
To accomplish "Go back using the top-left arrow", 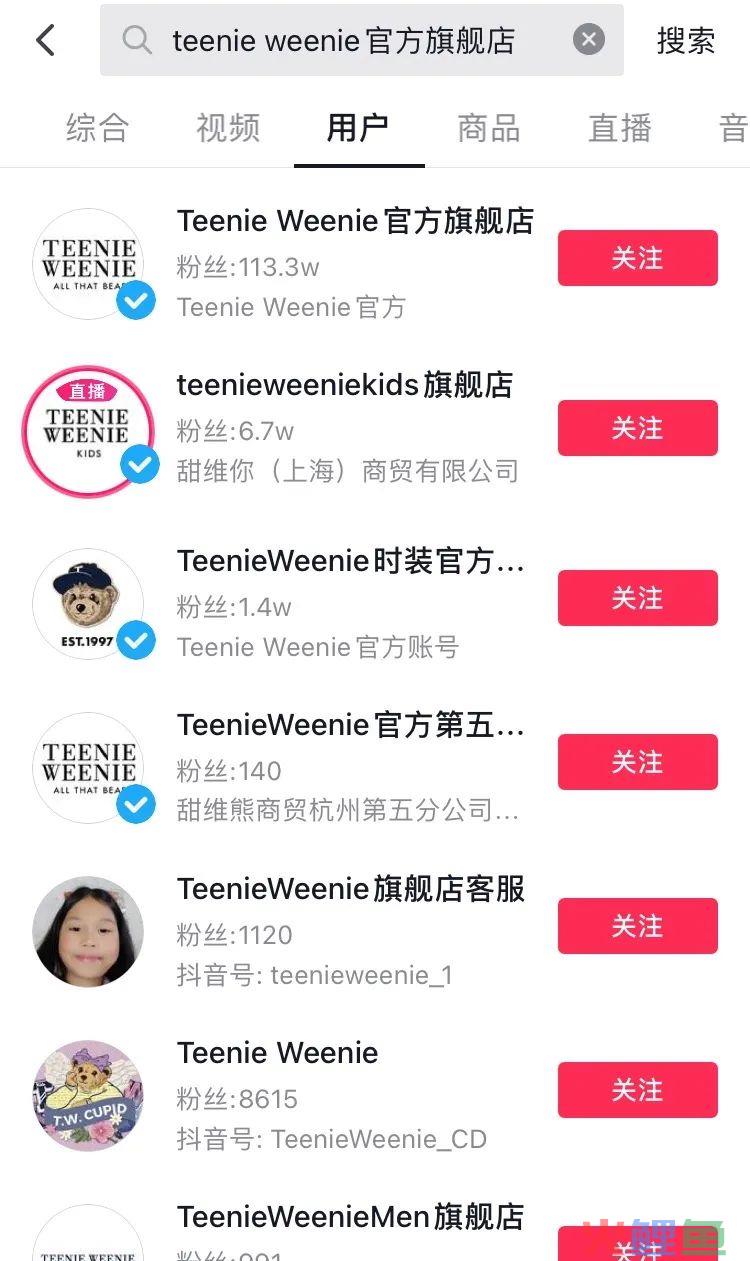I will [45, 41].
